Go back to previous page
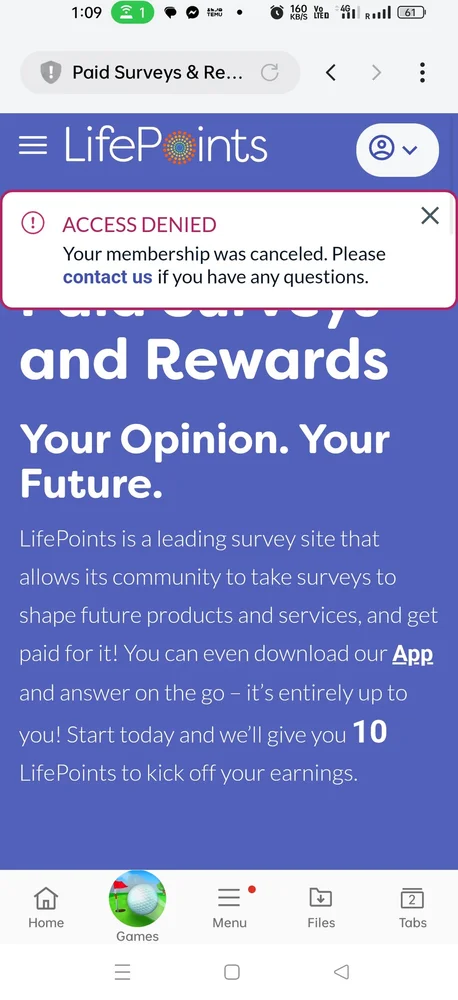458x1000 pixels. [330, 73]
